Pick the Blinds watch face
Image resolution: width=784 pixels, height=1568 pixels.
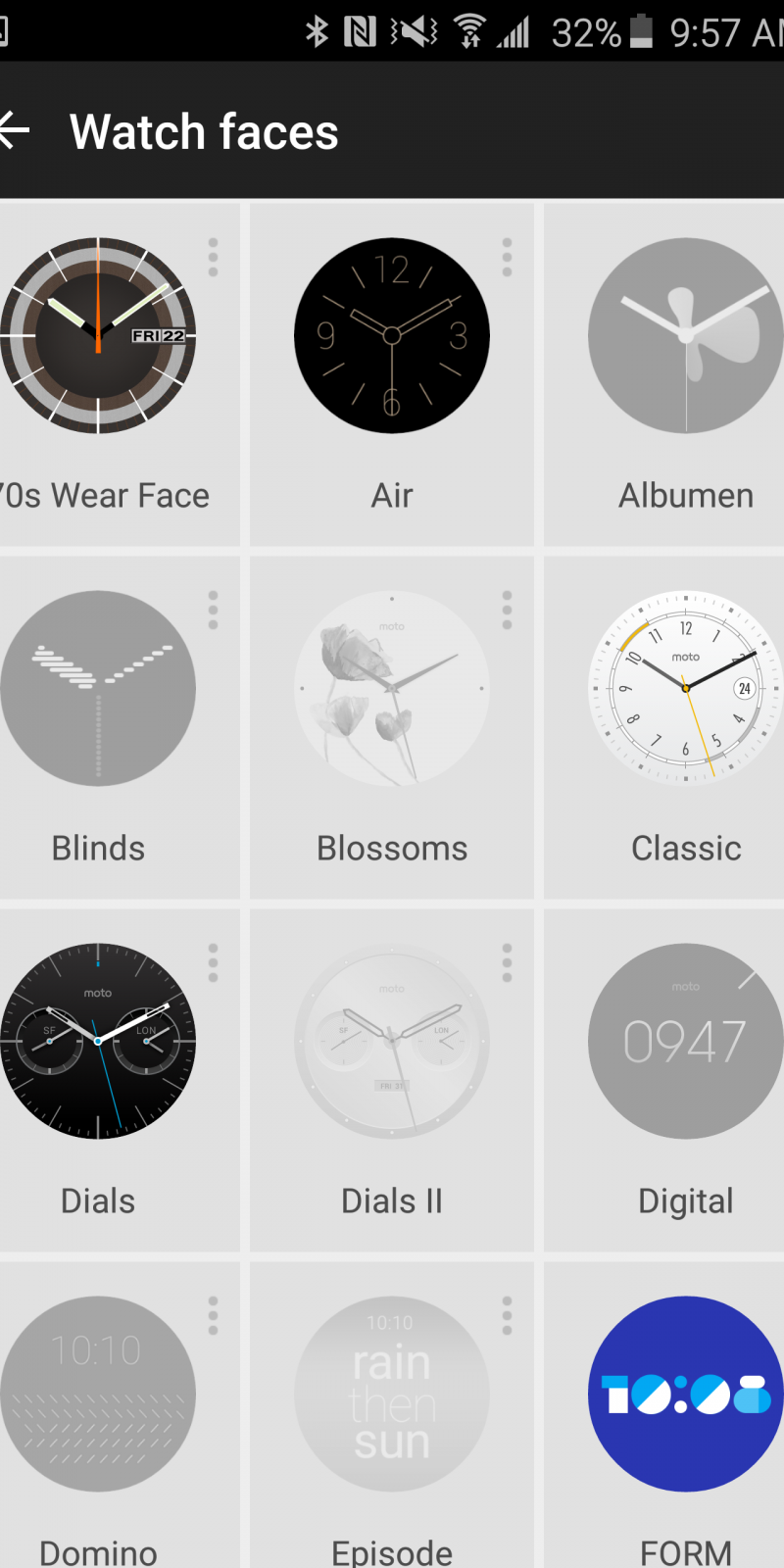[x=98, y=689]
